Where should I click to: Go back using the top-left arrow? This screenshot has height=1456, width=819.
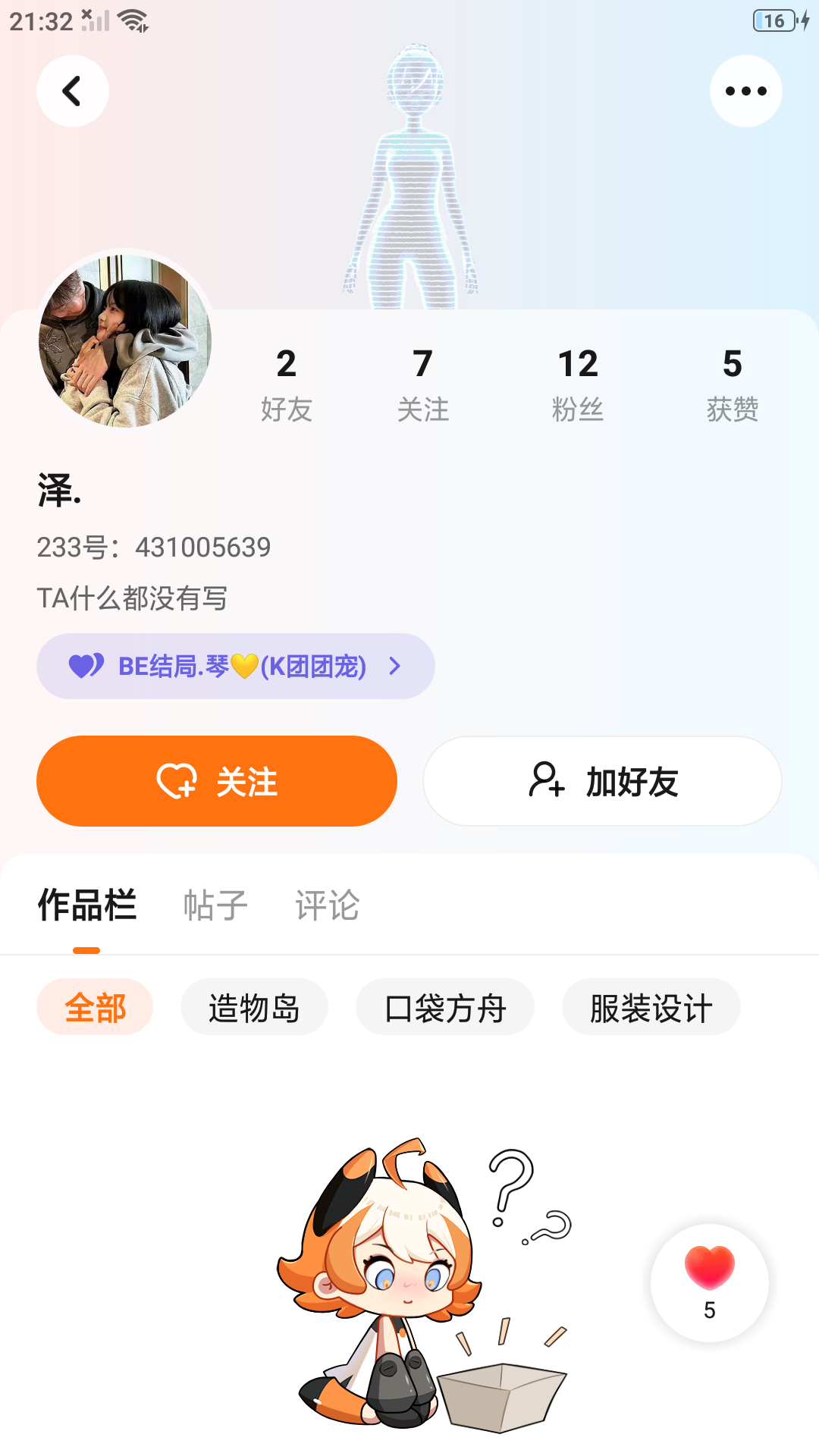[73, 91]
